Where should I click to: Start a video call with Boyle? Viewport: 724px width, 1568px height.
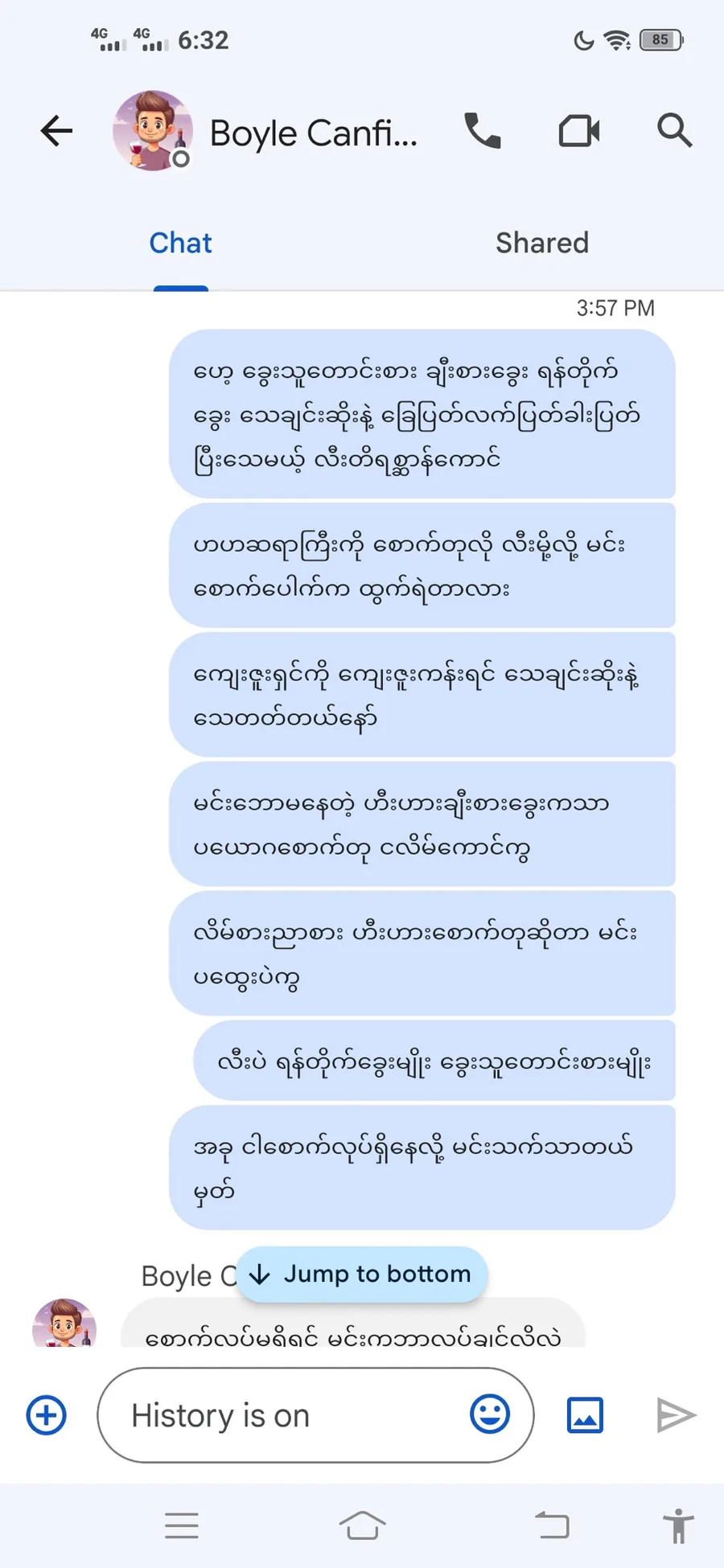tap(579, 131)
